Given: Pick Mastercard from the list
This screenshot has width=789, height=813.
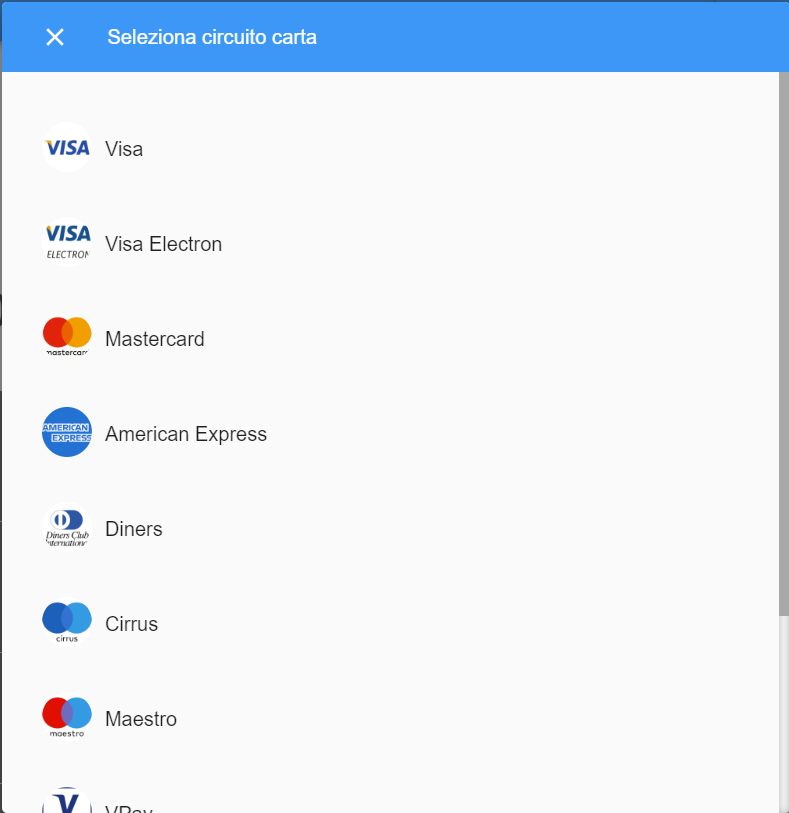Looking at the screenshot, I should (154, 339).
